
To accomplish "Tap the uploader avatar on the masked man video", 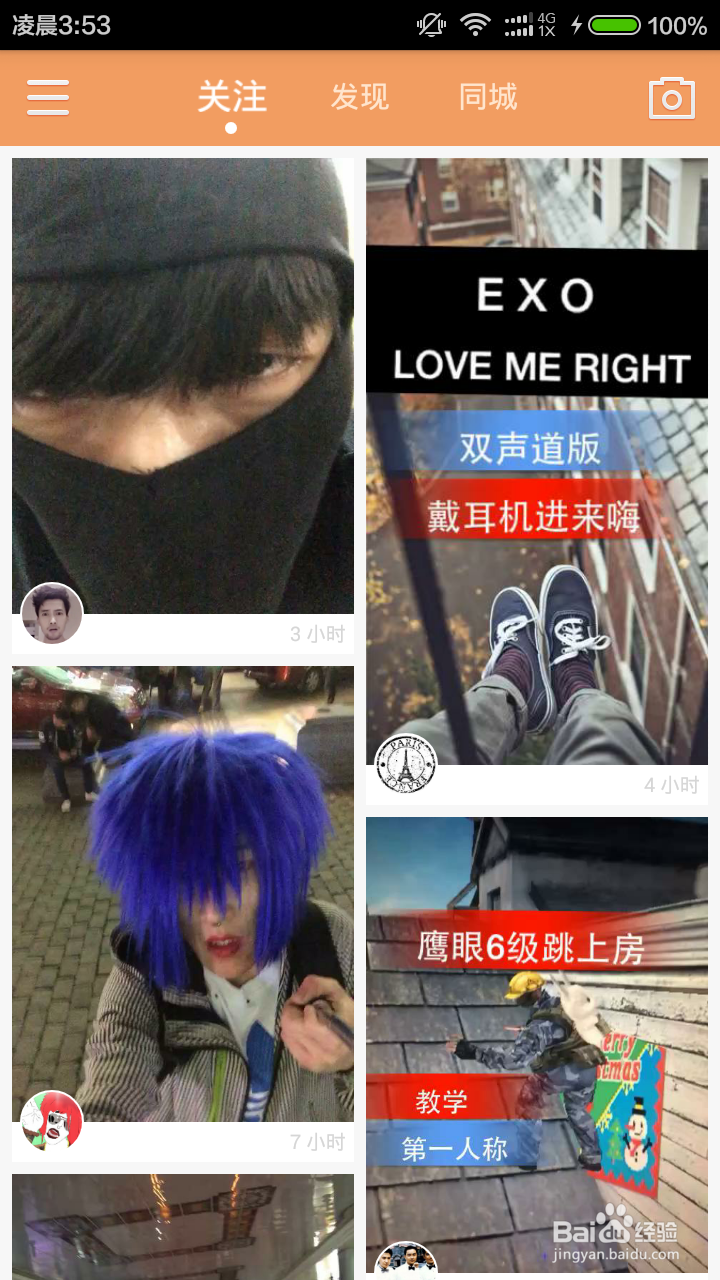I will (x=51, y=614).
